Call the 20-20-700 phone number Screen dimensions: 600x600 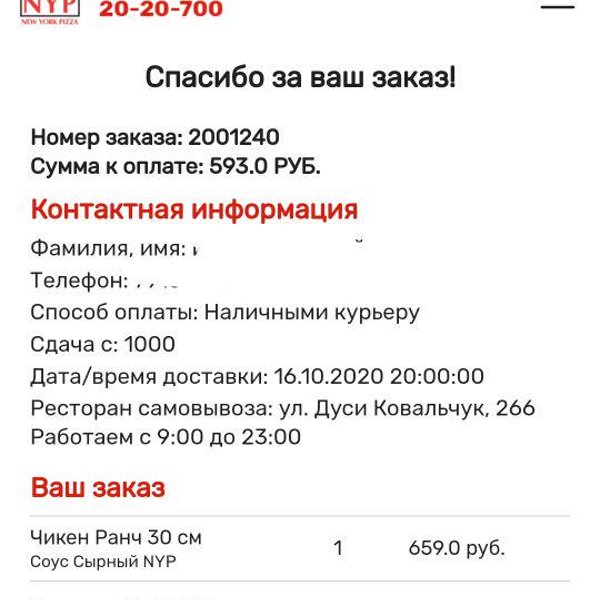pos(161,10)
